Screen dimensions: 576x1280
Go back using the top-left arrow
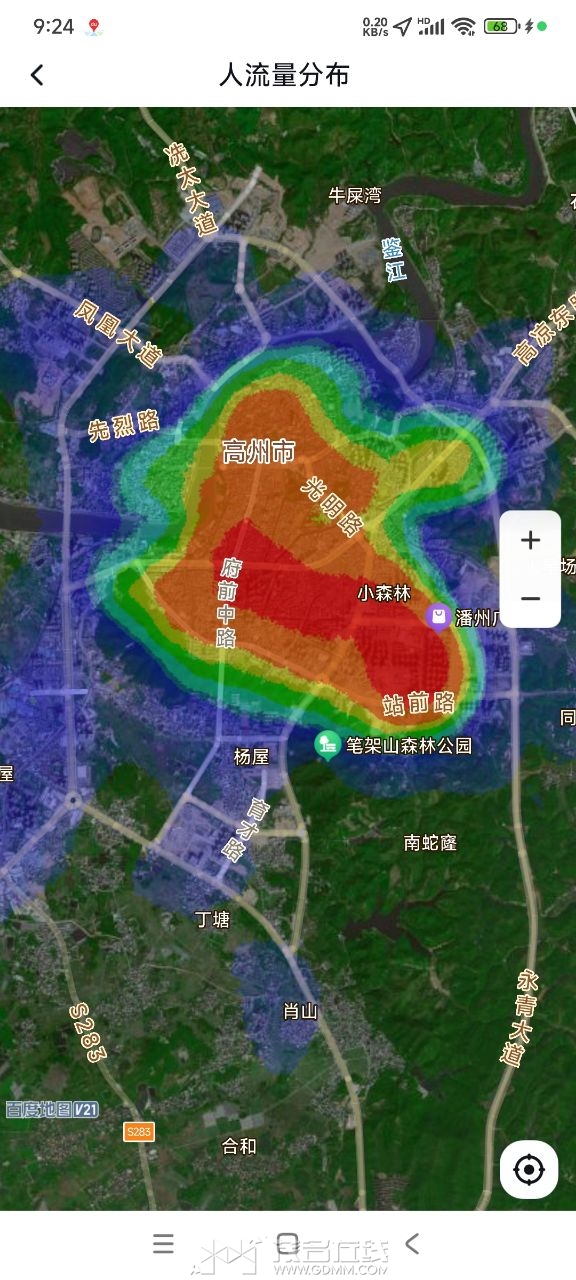pyautogui.click(x=37, y=75)
